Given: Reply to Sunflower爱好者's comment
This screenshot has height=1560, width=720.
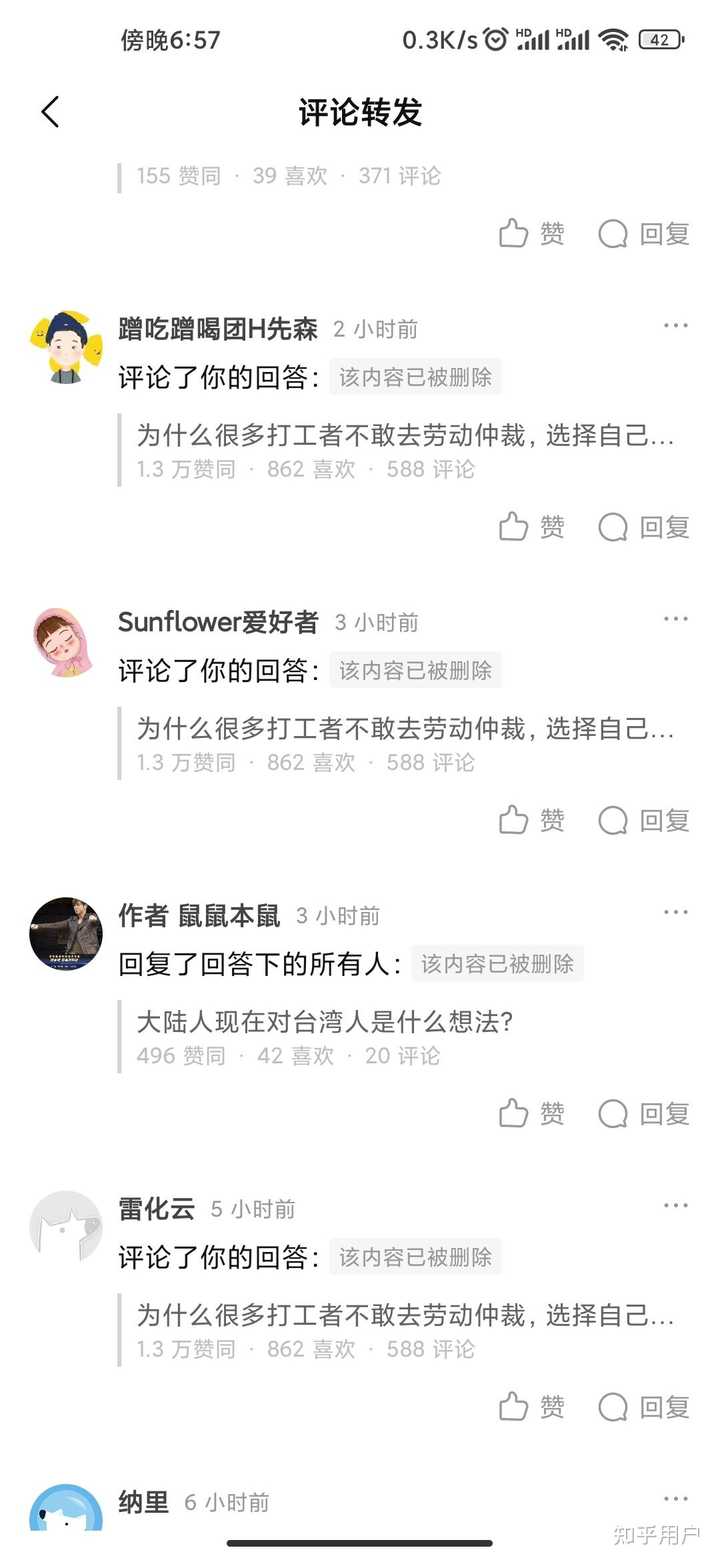Looking at the screenshot, I should coord(644,820).
